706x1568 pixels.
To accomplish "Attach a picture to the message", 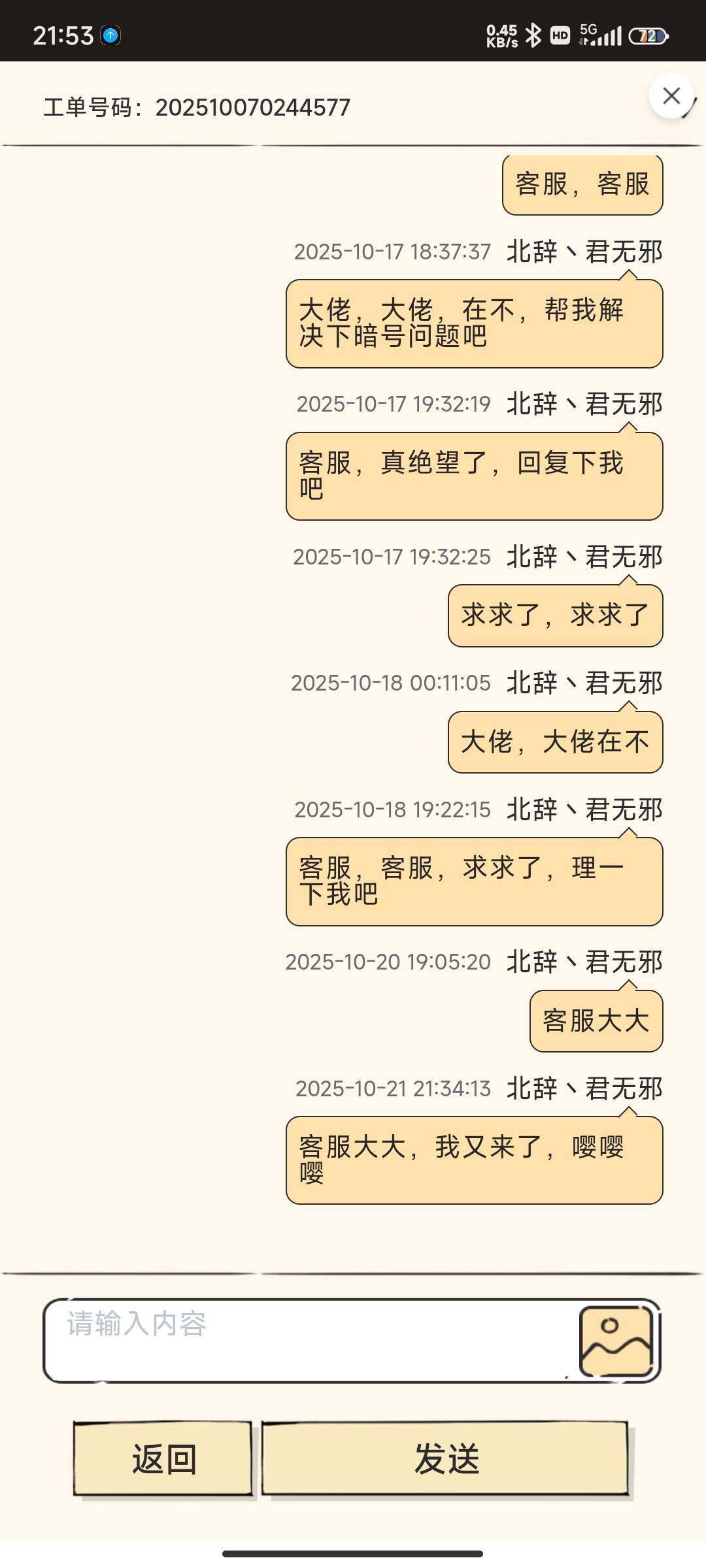I will coord(616,1340).
